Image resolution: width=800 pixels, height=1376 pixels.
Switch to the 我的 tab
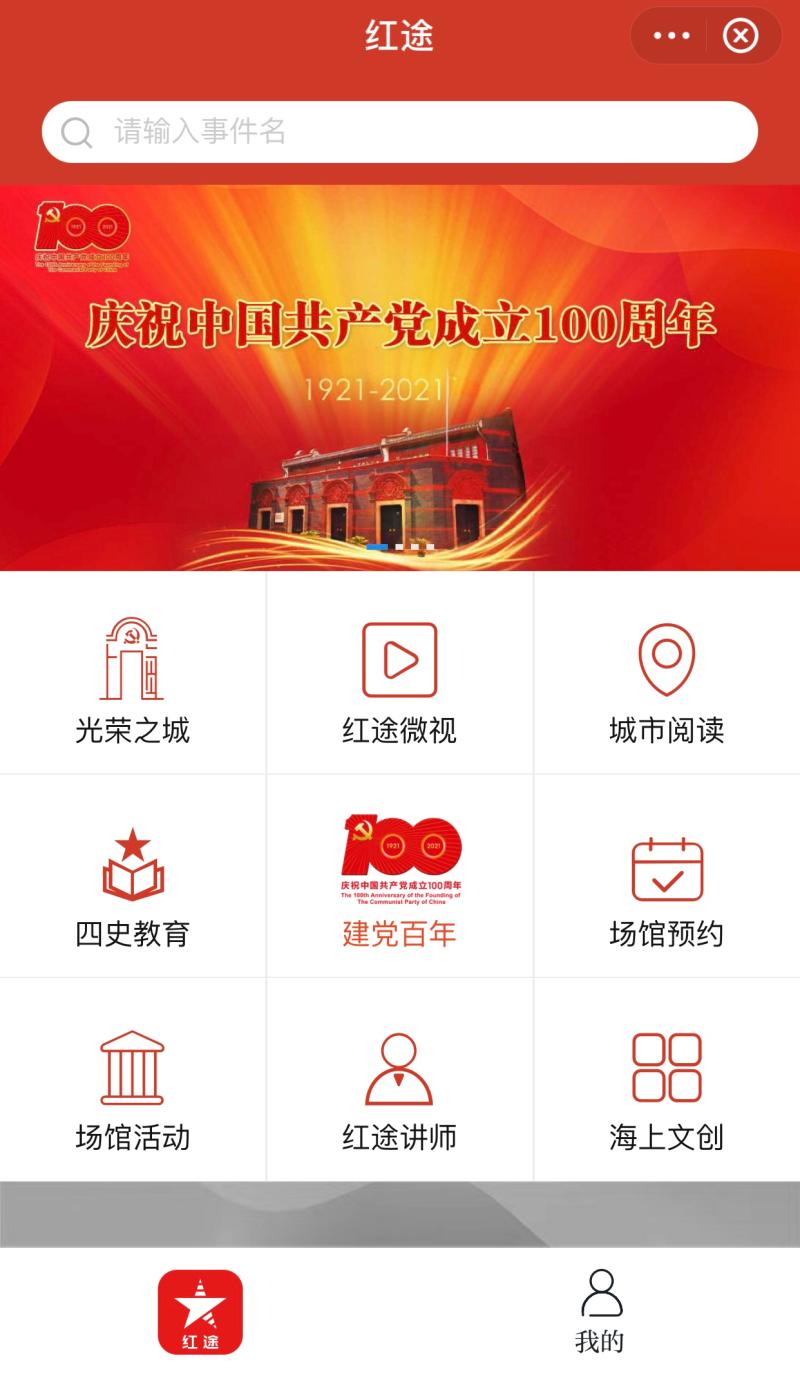[600, 1312]
